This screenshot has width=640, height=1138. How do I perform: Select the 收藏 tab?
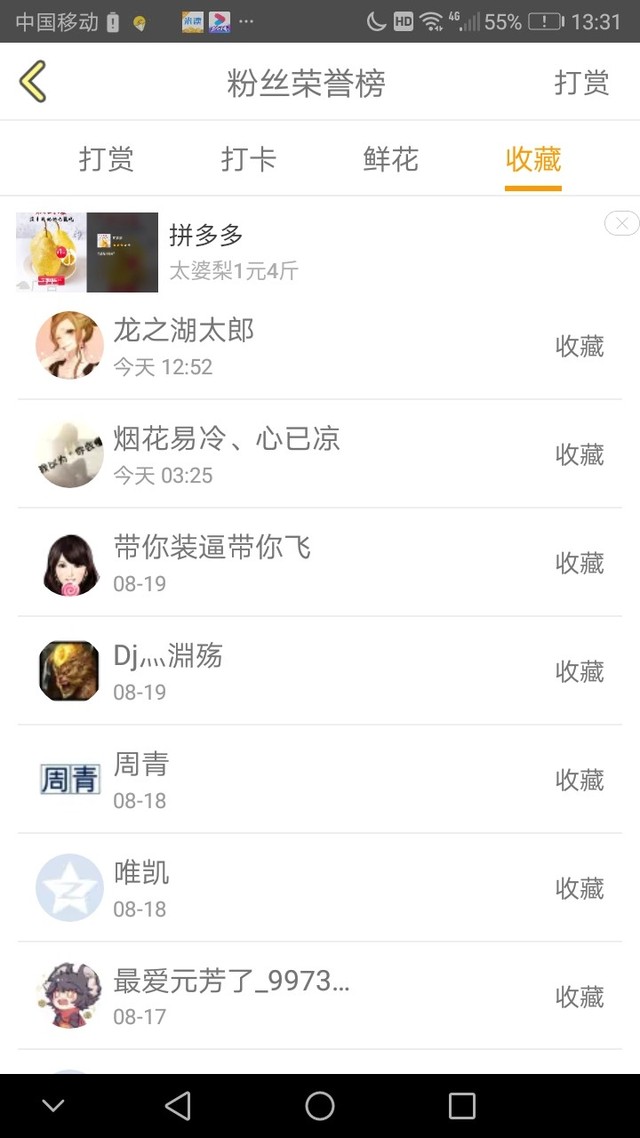click(533, 159)
